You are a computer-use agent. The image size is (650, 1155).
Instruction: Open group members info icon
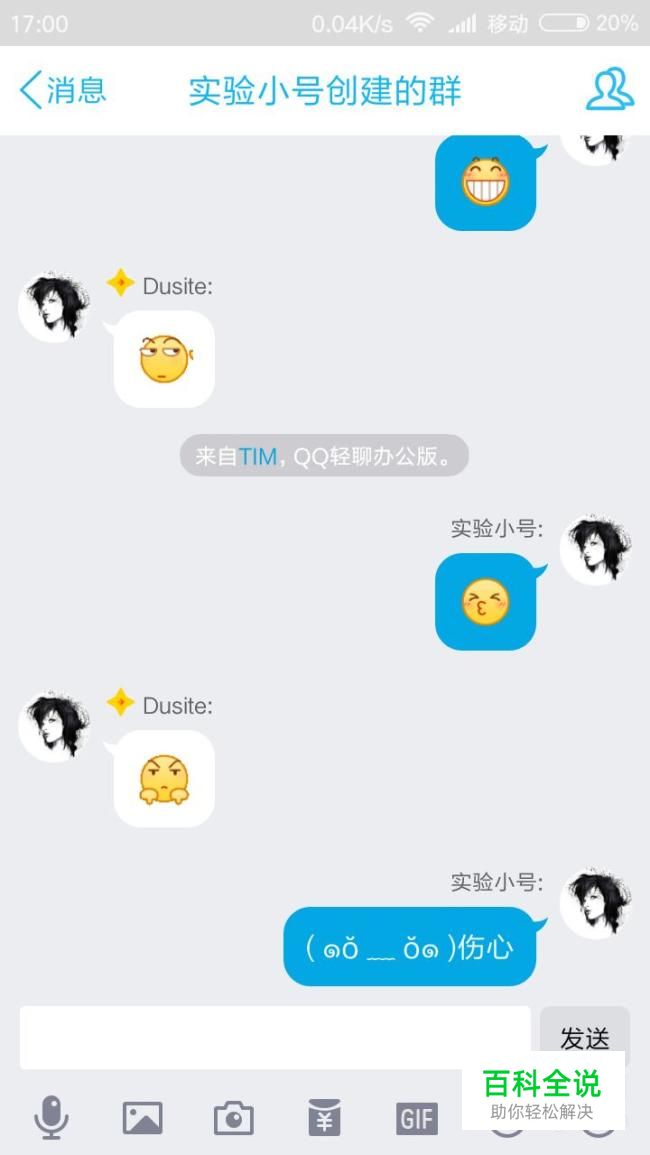tap(609, 90)
